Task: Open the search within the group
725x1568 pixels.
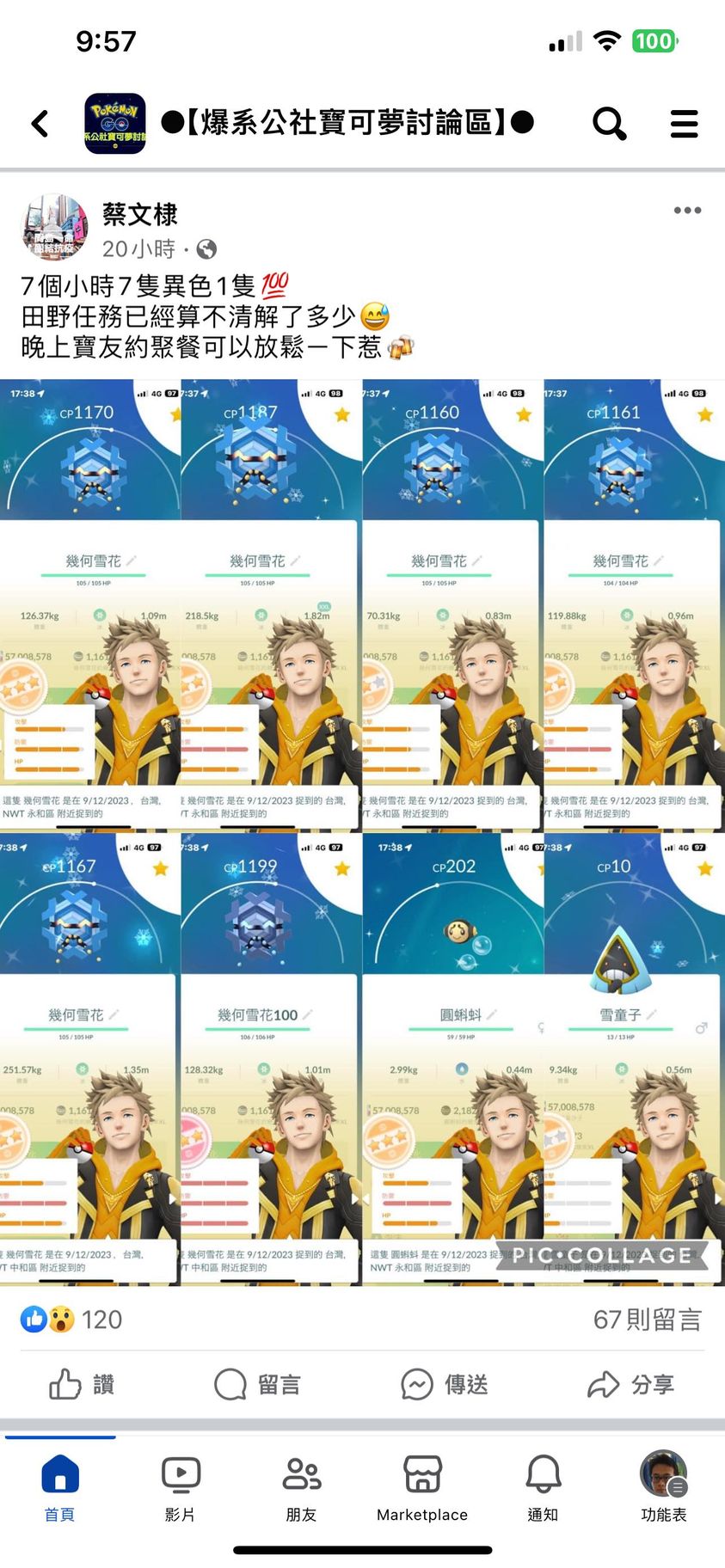Action: (x=609, y=124)
